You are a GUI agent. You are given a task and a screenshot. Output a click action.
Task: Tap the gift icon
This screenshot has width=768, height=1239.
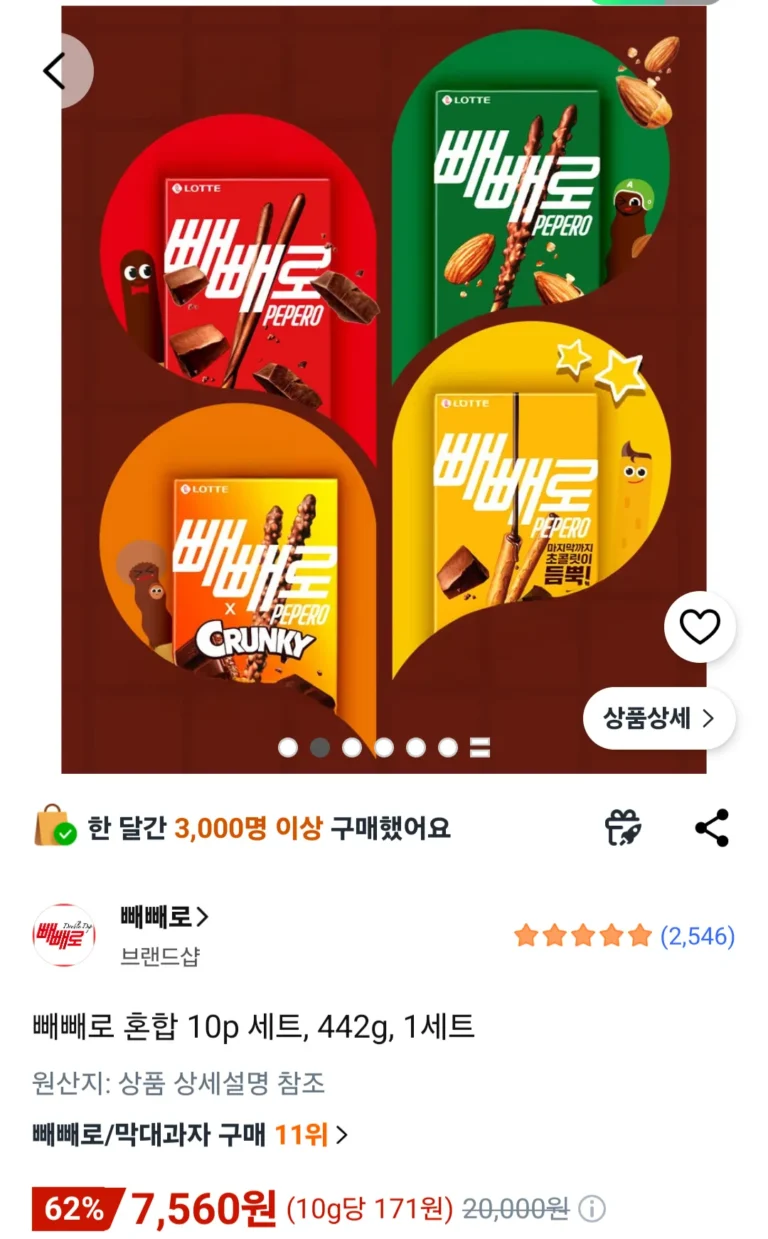click(x=623, y=828)
